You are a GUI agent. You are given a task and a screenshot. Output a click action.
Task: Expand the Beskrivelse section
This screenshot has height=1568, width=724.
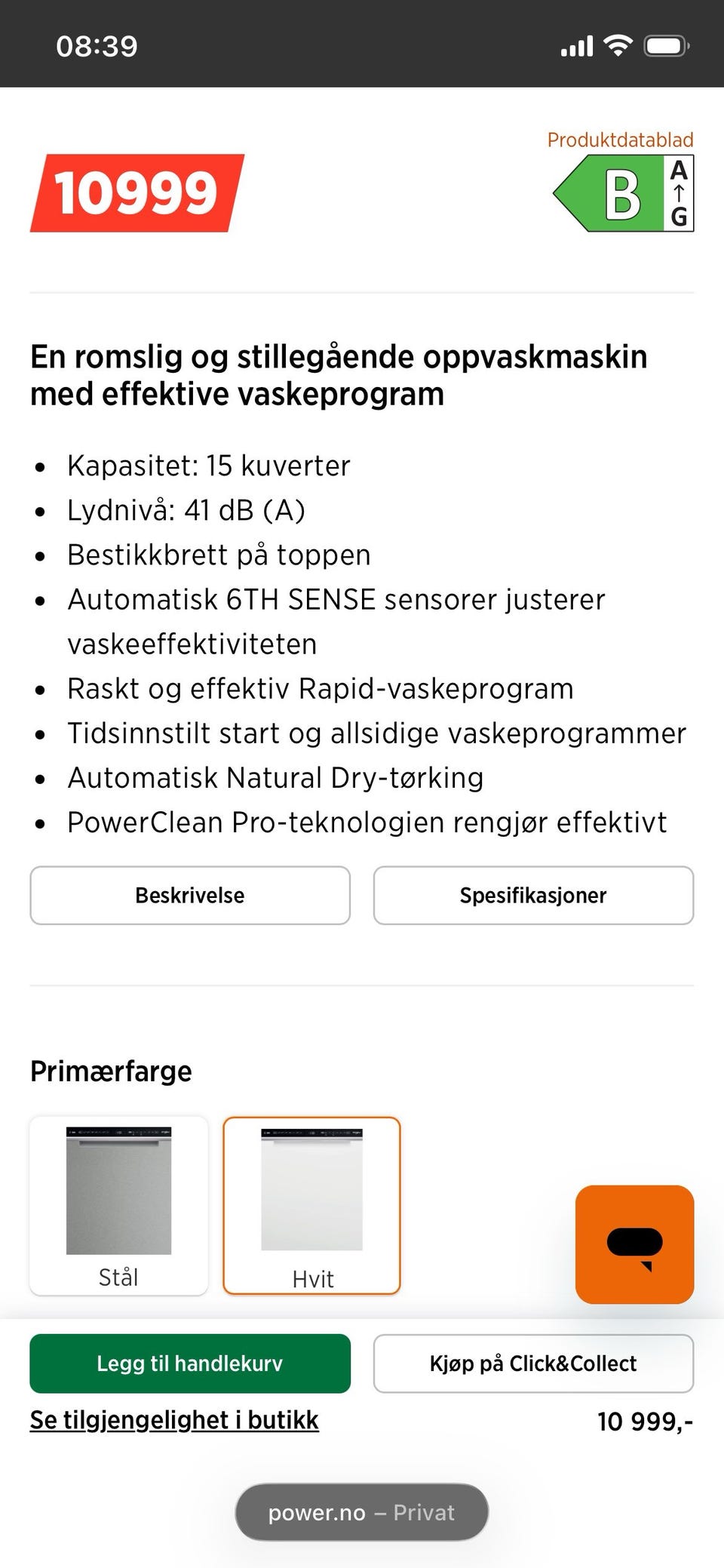189,895
